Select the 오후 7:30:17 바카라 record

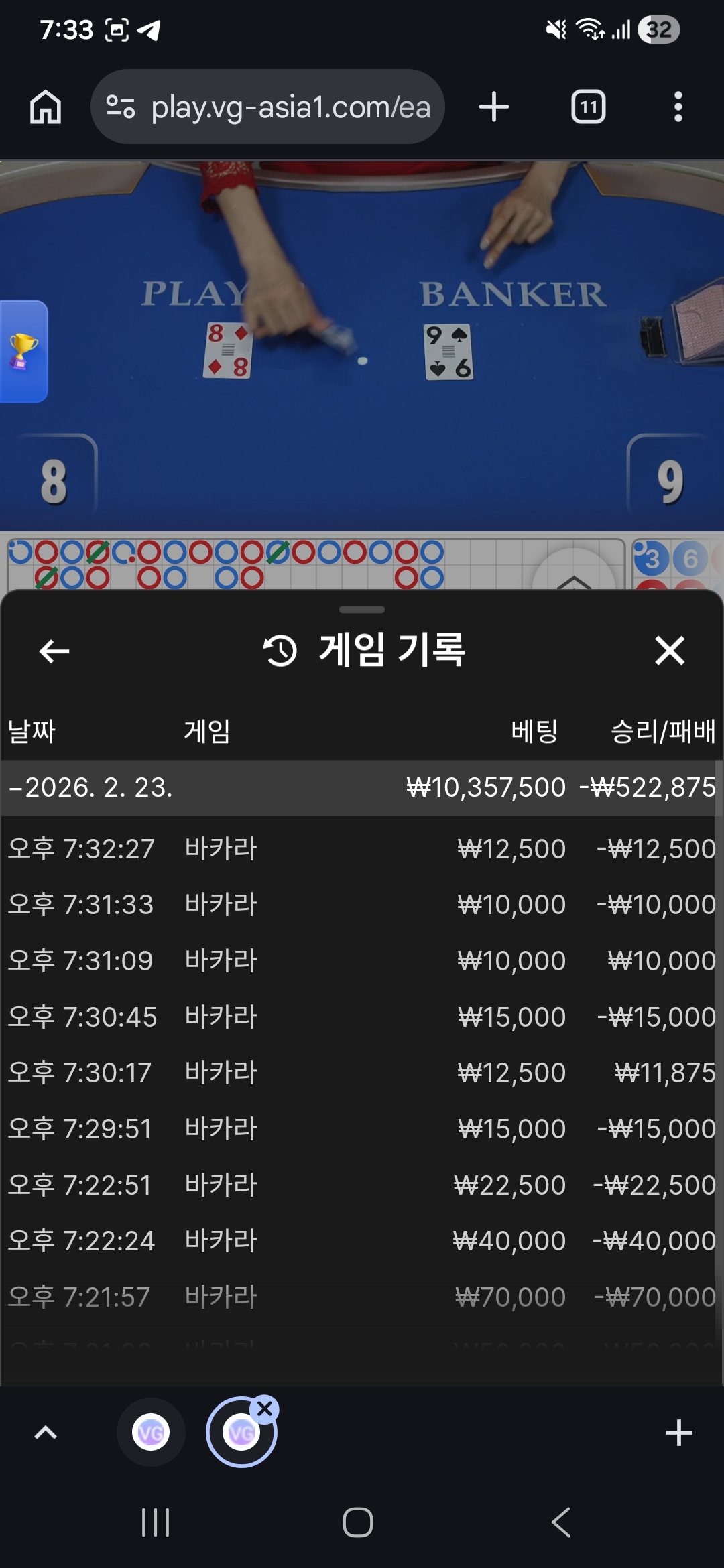pyautogui.click(x=362, y=1073)
